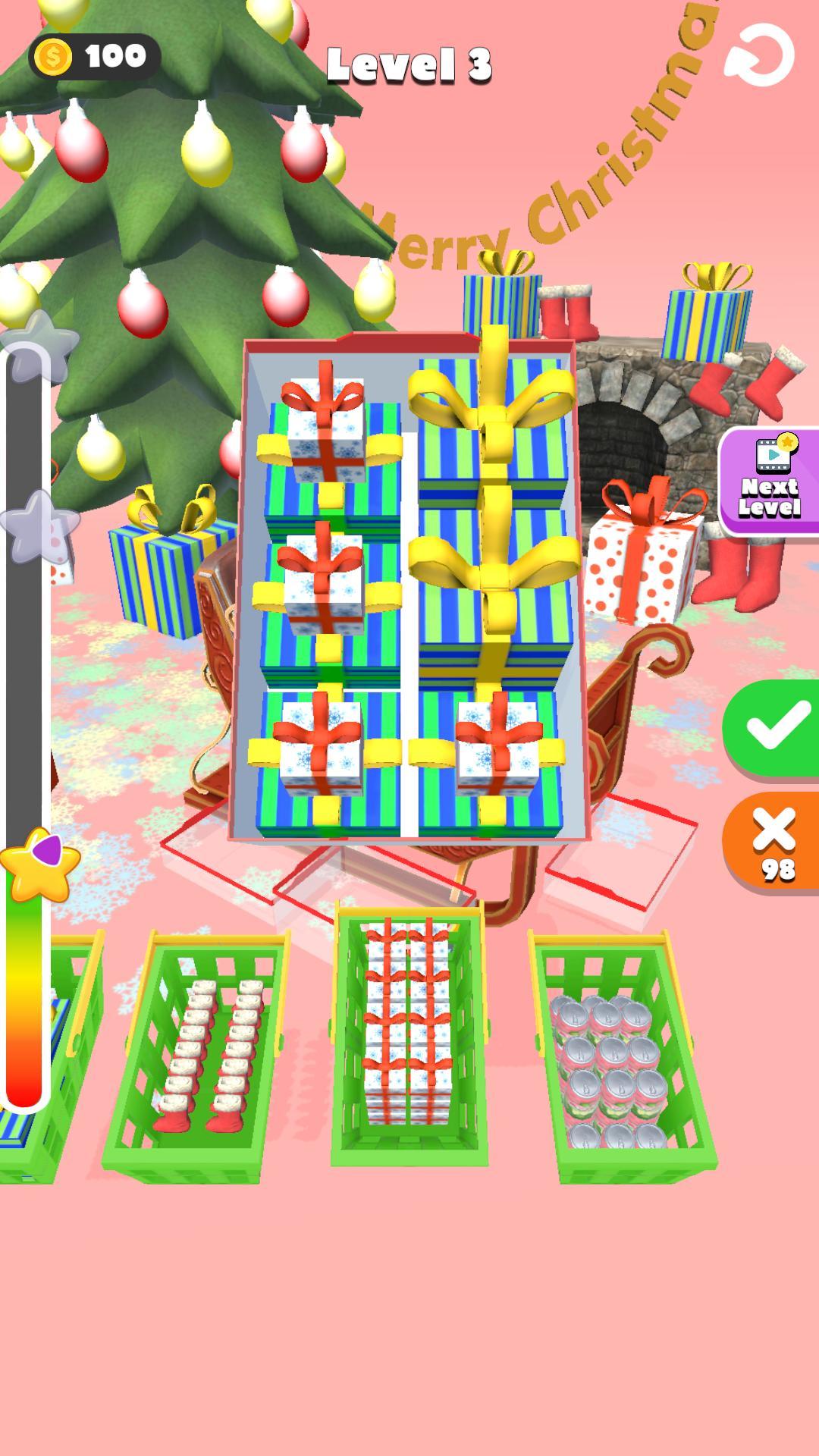Pick the basket of snowflake gift boxes
The width and height of the screenshot is (819, 1456).
point(408,1039)
